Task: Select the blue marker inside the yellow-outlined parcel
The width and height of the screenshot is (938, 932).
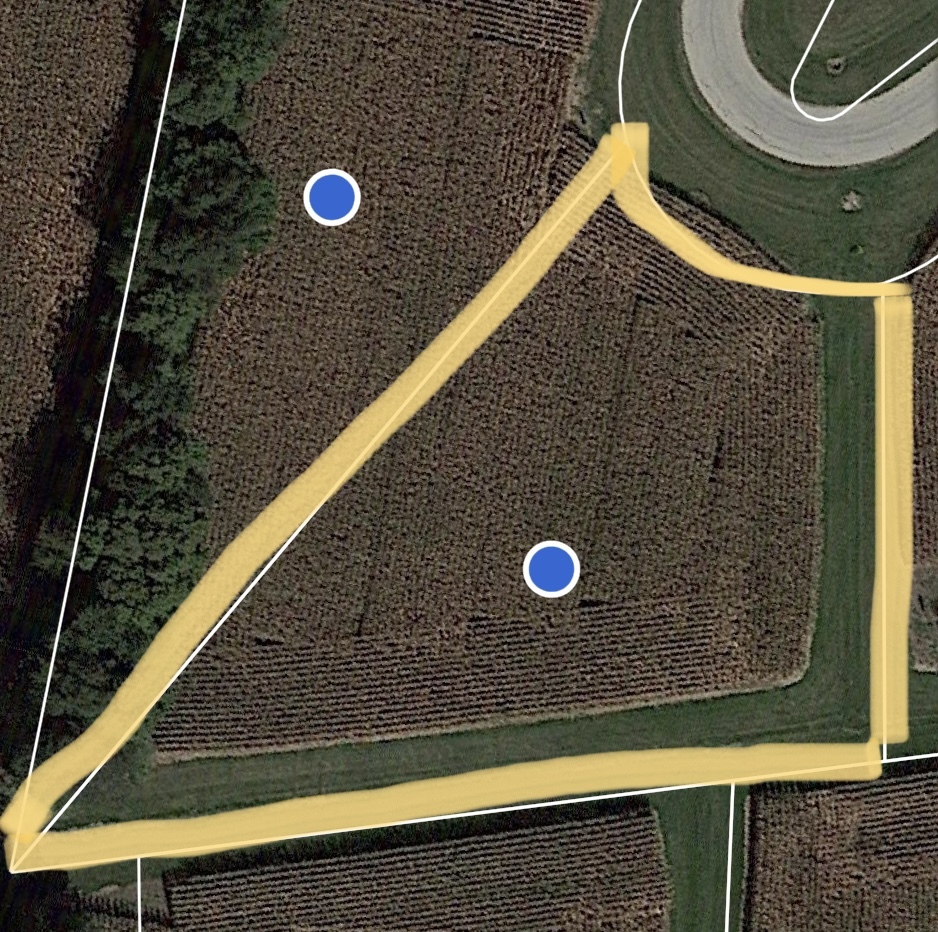Action: coord(551,569)
